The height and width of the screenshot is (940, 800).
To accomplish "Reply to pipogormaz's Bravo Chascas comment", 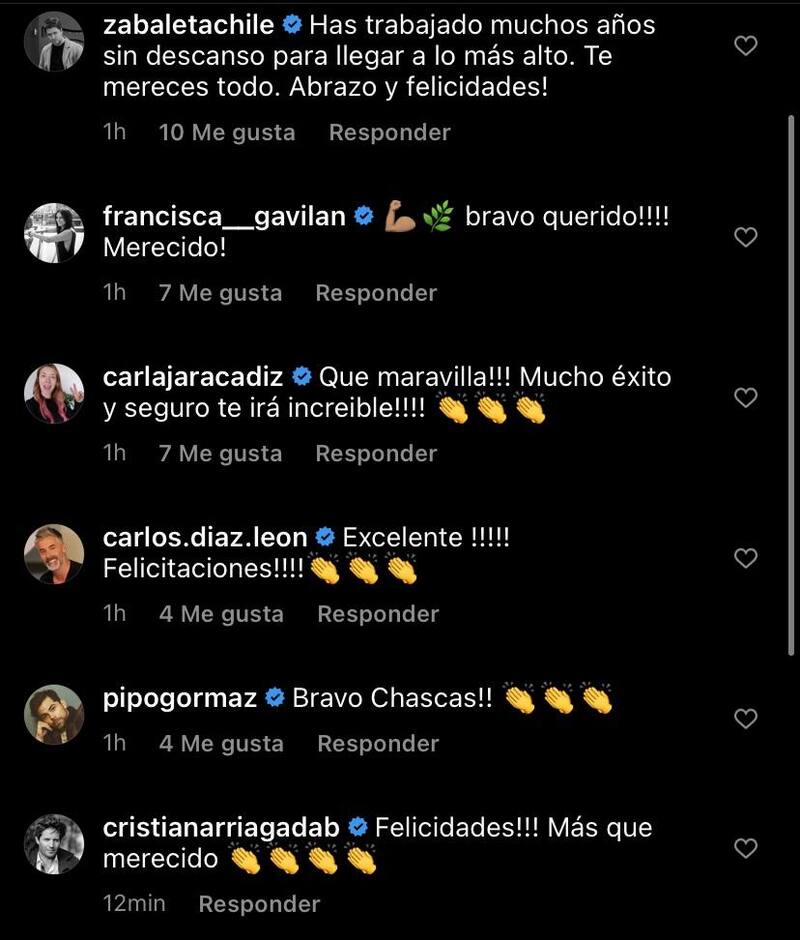I will (x=378, y=744).
